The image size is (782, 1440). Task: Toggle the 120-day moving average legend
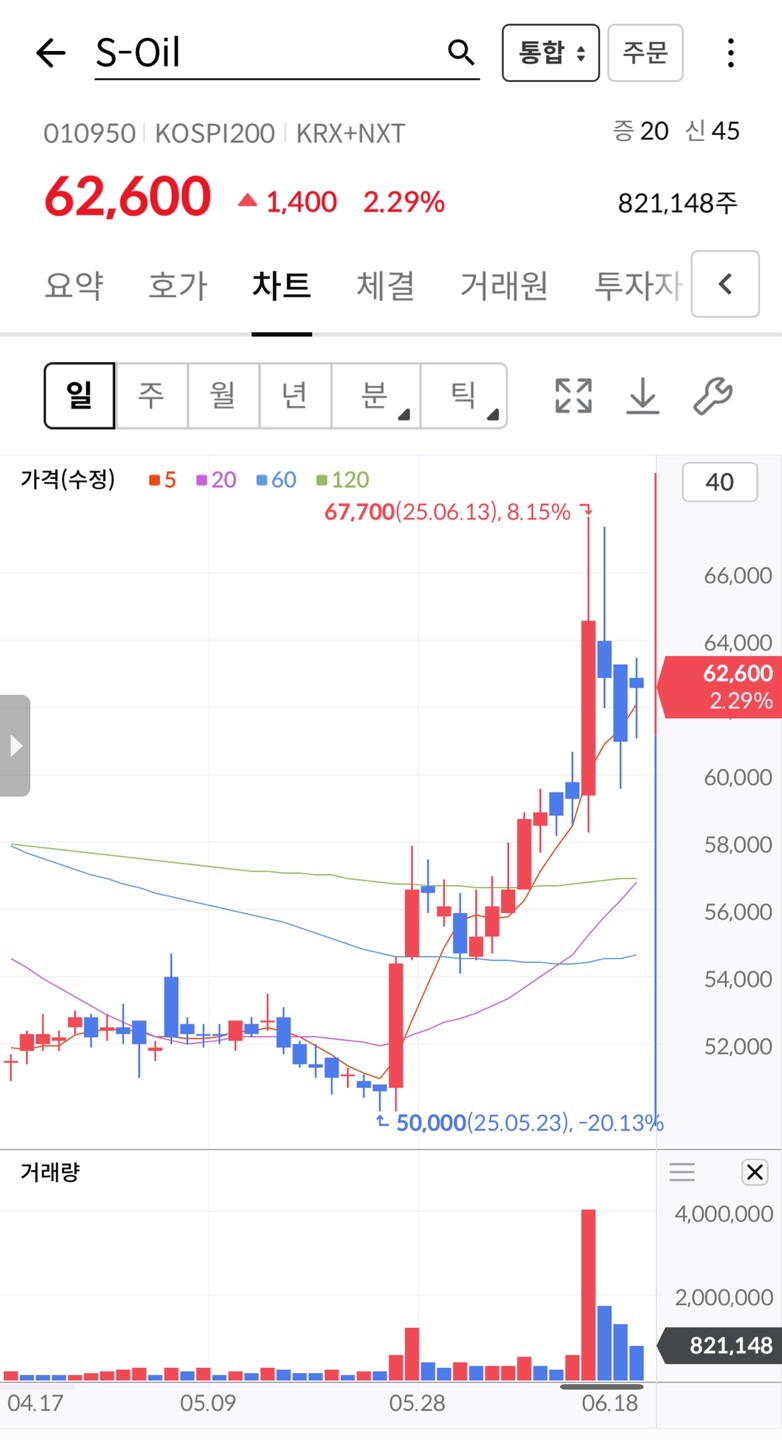tap(340, 480)
